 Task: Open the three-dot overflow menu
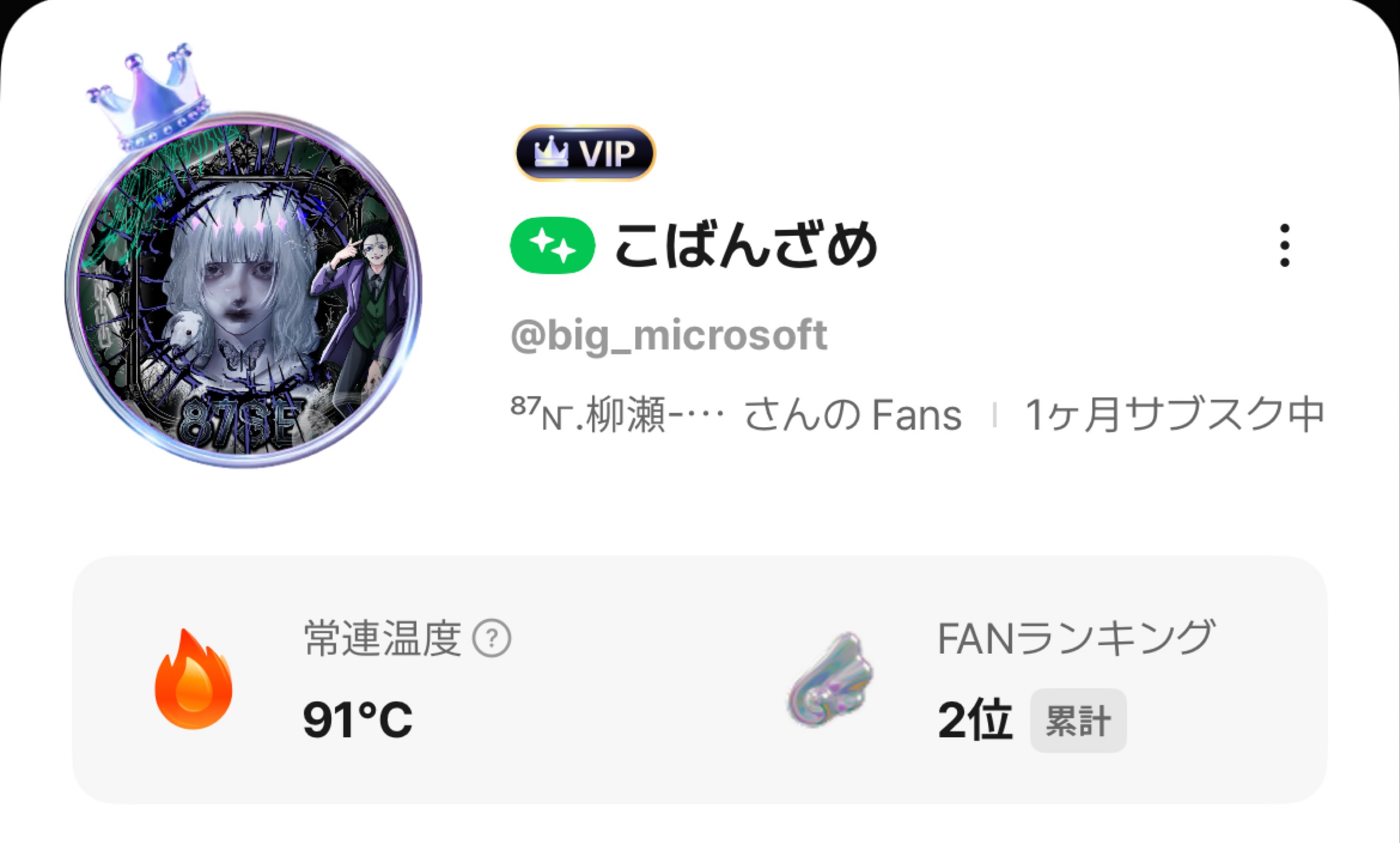1285,245
